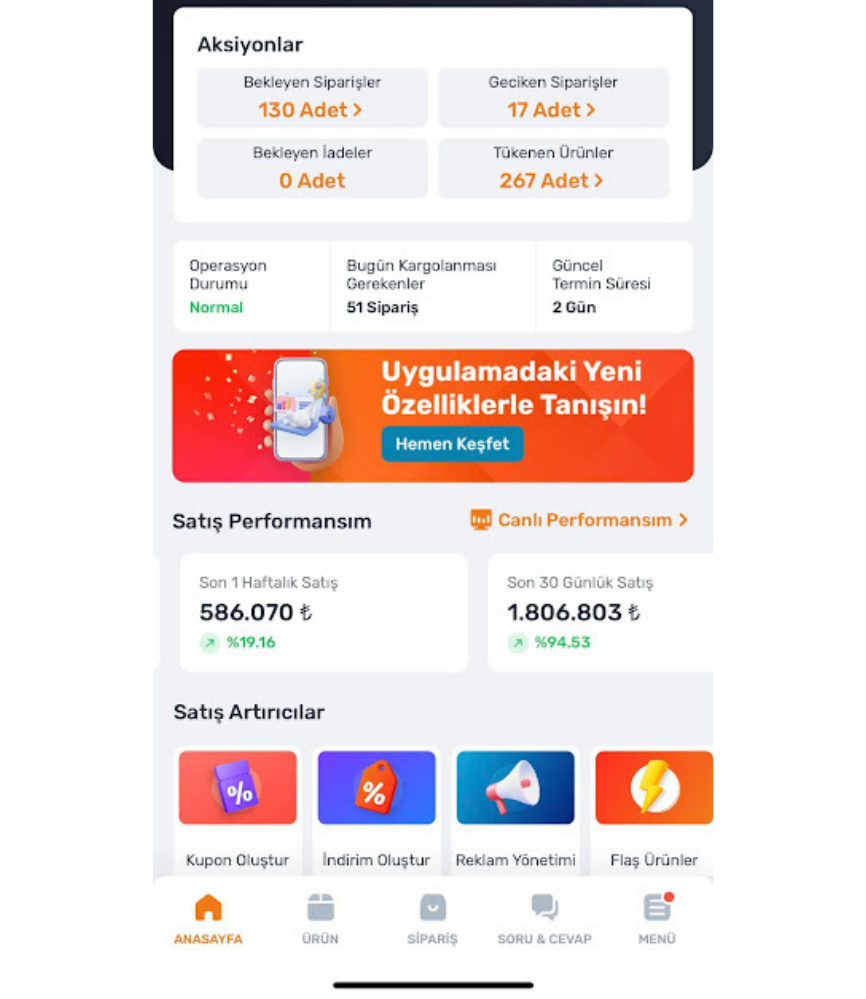Open the Menü tab
This screenshot has width=866, height=999.
point(657,920)
